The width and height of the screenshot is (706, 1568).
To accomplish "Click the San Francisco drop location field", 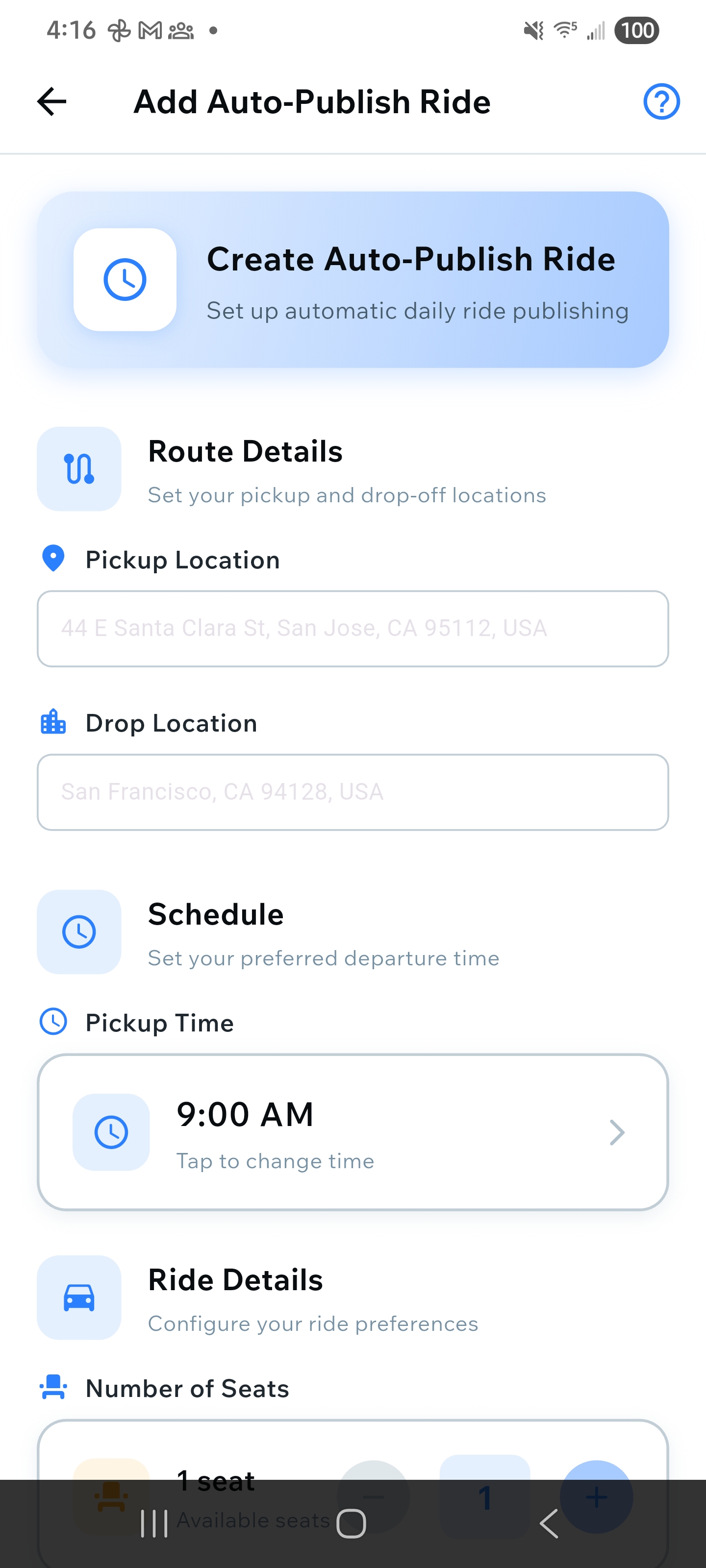I will (x=353, y=791).
